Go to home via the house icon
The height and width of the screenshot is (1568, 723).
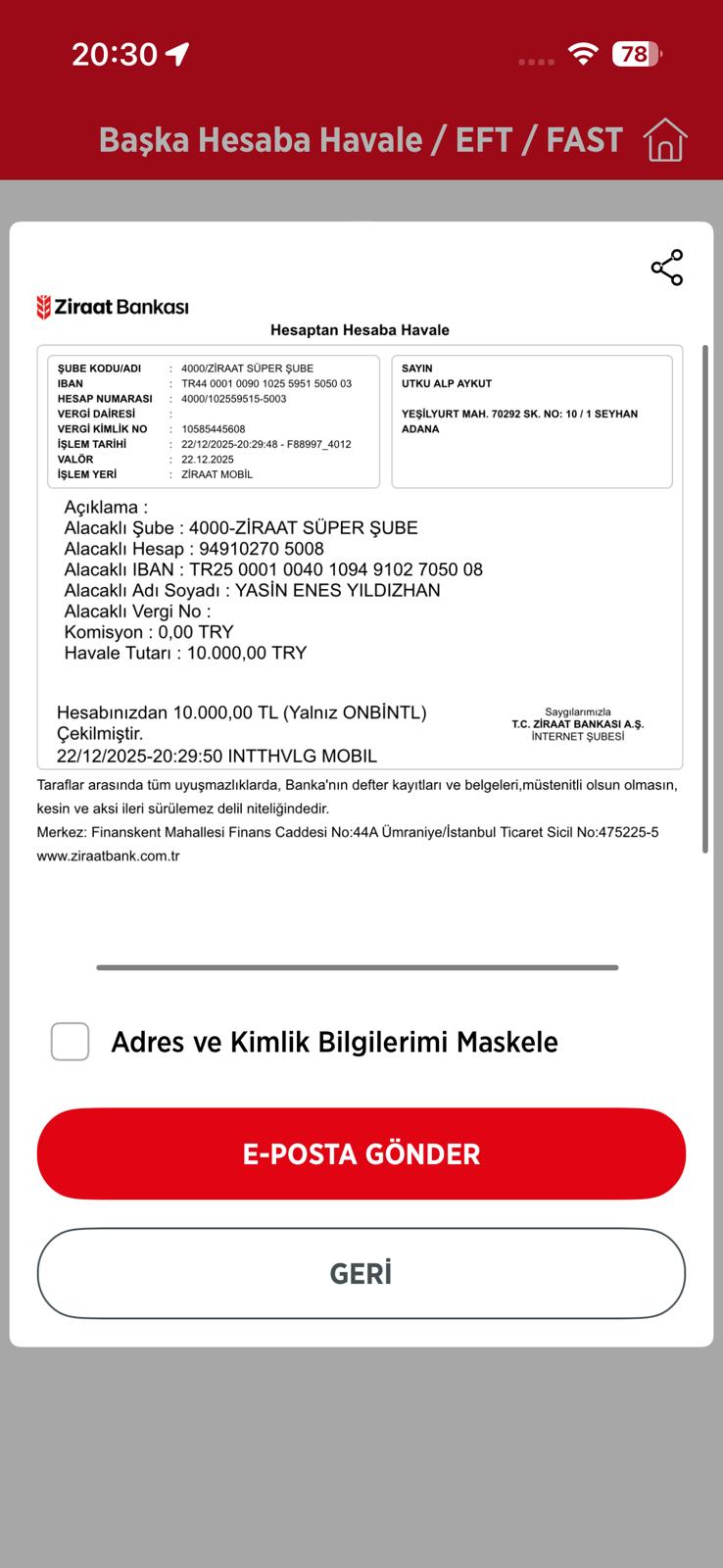(x=665, y=140)
